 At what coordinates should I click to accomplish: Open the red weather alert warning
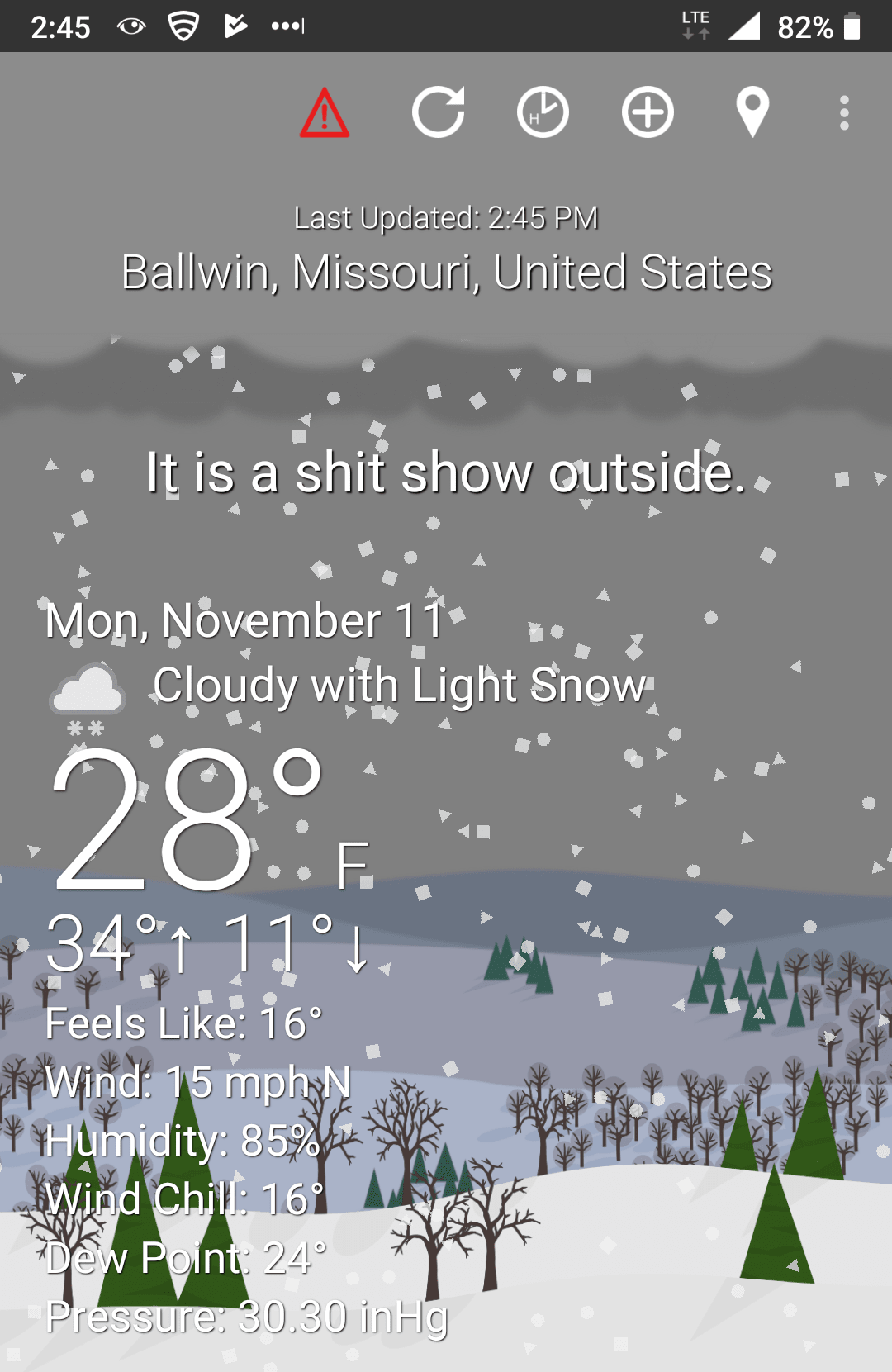pos(325,113)
